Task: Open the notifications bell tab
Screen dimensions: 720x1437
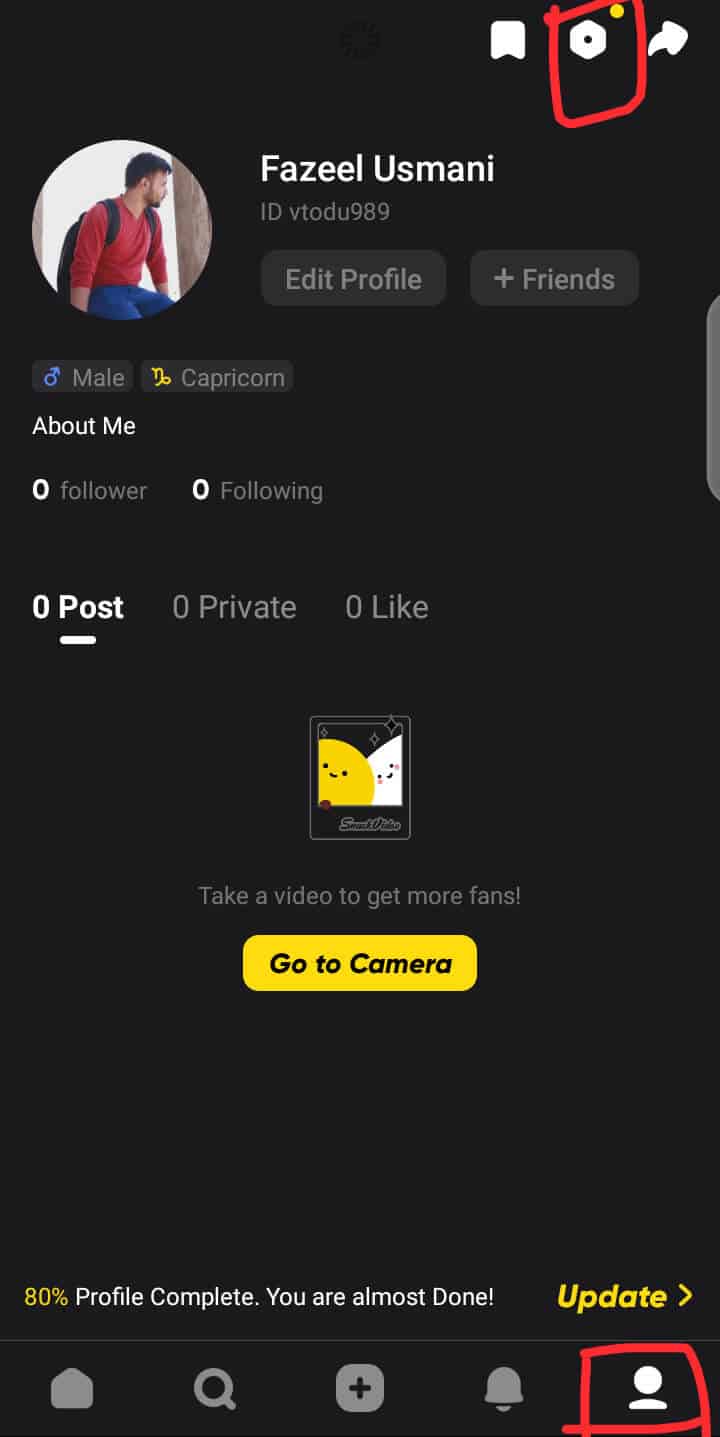Action: pos(504,1389)
